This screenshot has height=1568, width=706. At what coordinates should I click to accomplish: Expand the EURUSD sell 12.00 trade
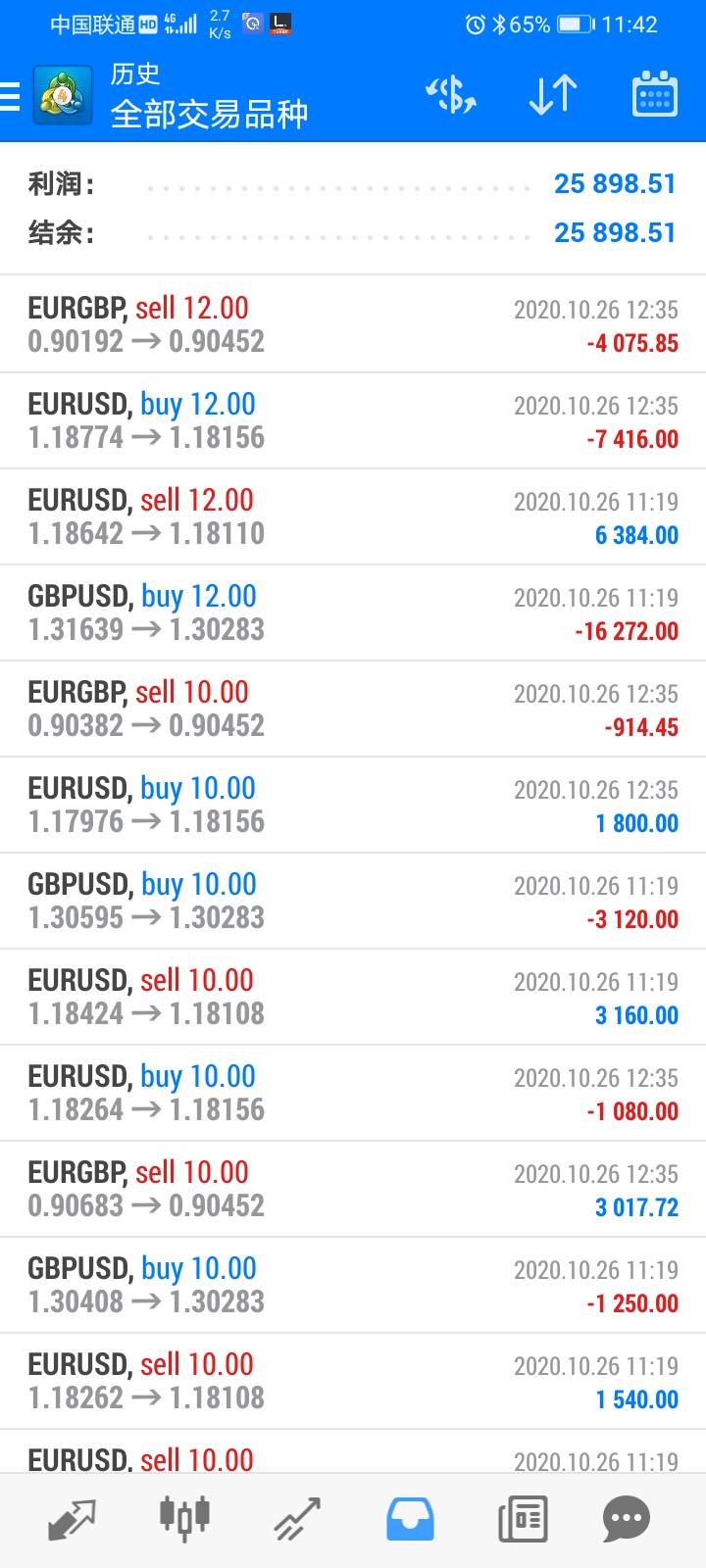click(353, 516)
